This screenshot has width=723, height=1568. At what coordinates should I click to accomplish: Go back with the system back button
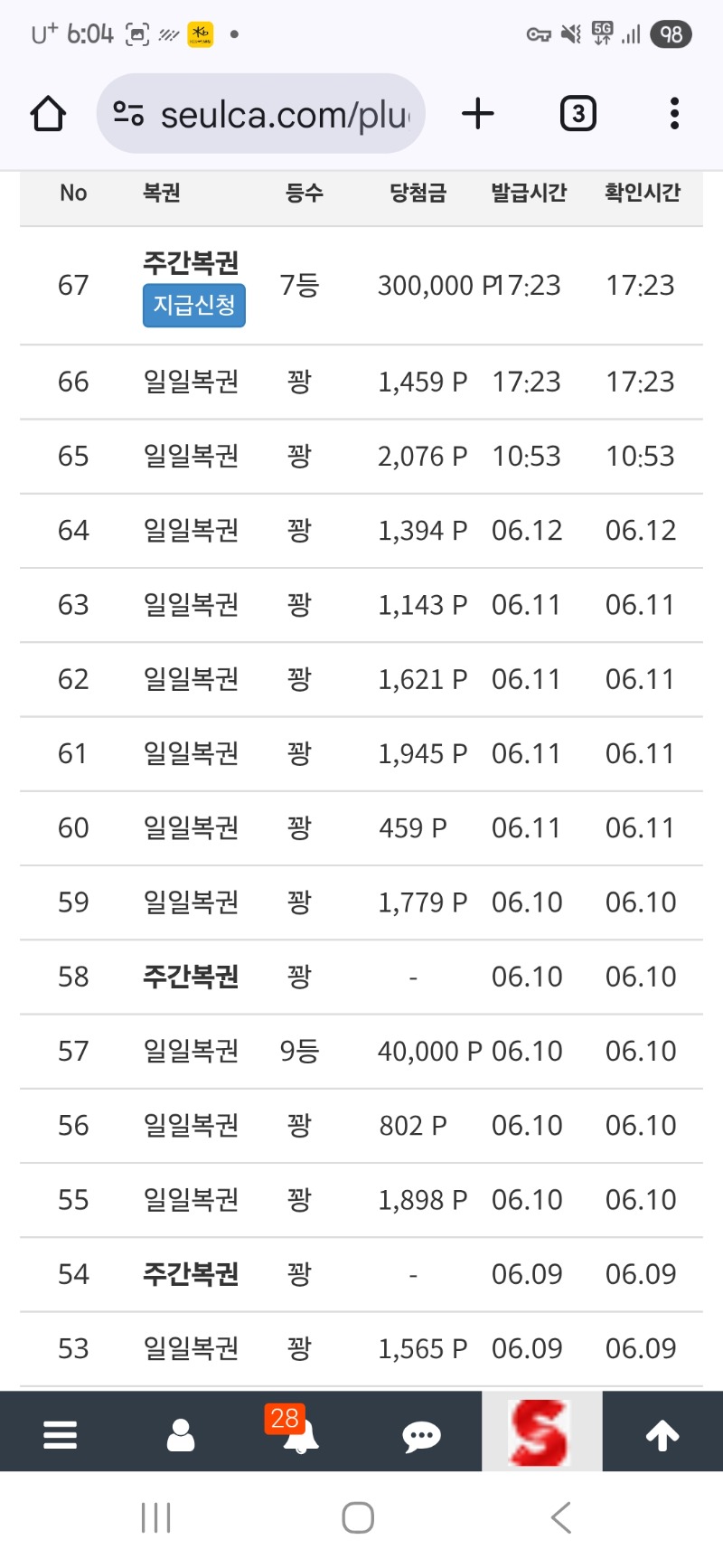tap(561, 1517)
